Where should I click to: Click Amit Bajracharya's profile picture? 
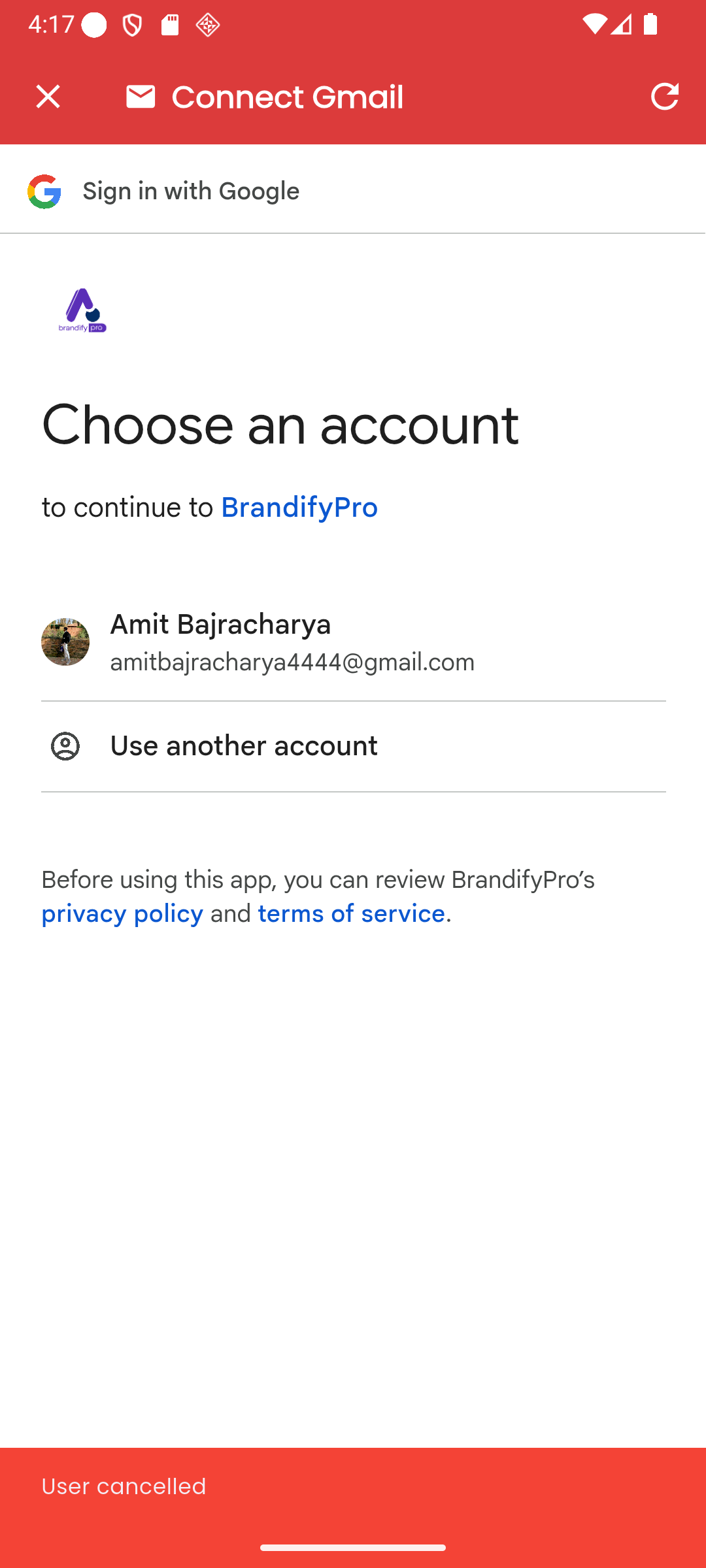coord(65,642)
